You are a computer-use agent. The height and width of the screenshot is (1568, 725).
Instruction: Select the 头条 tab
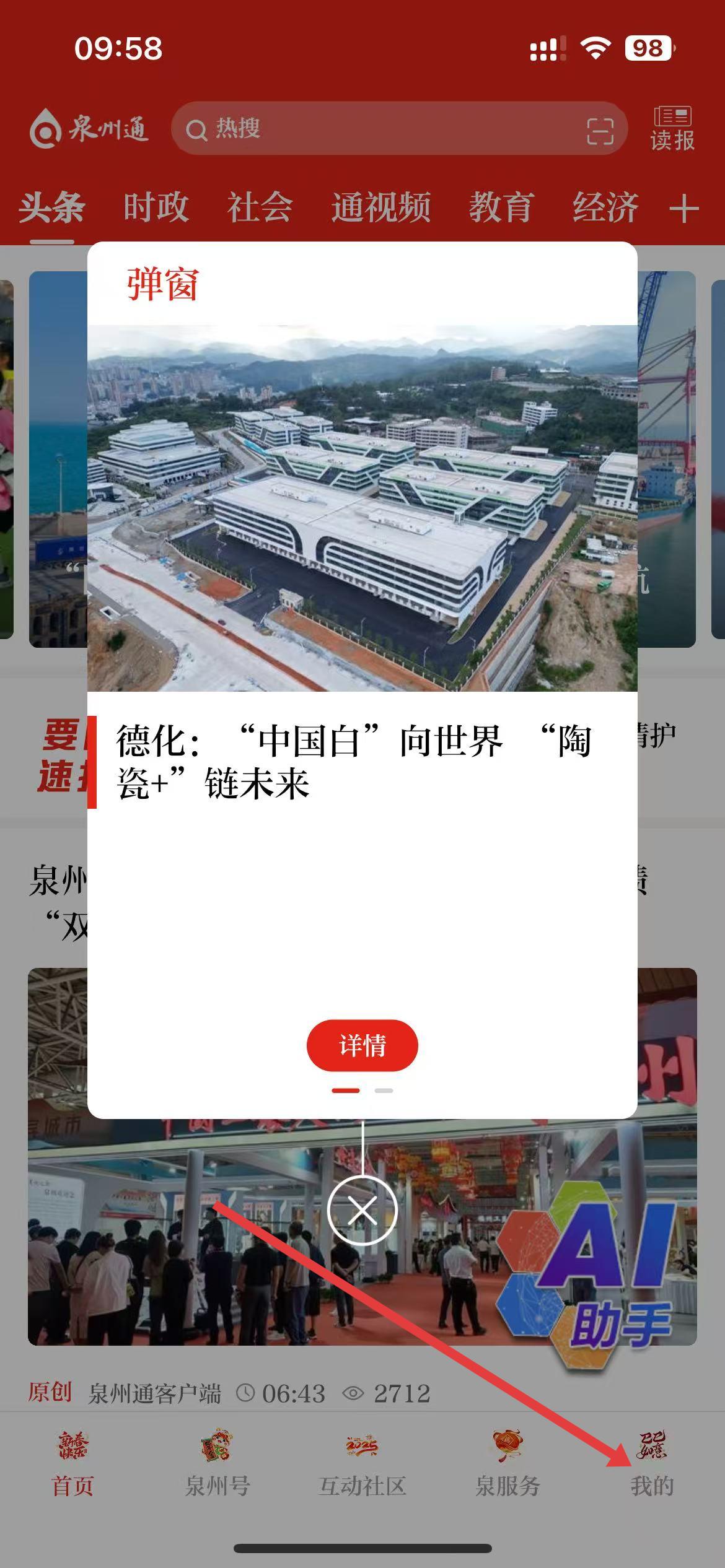point(51,207)
